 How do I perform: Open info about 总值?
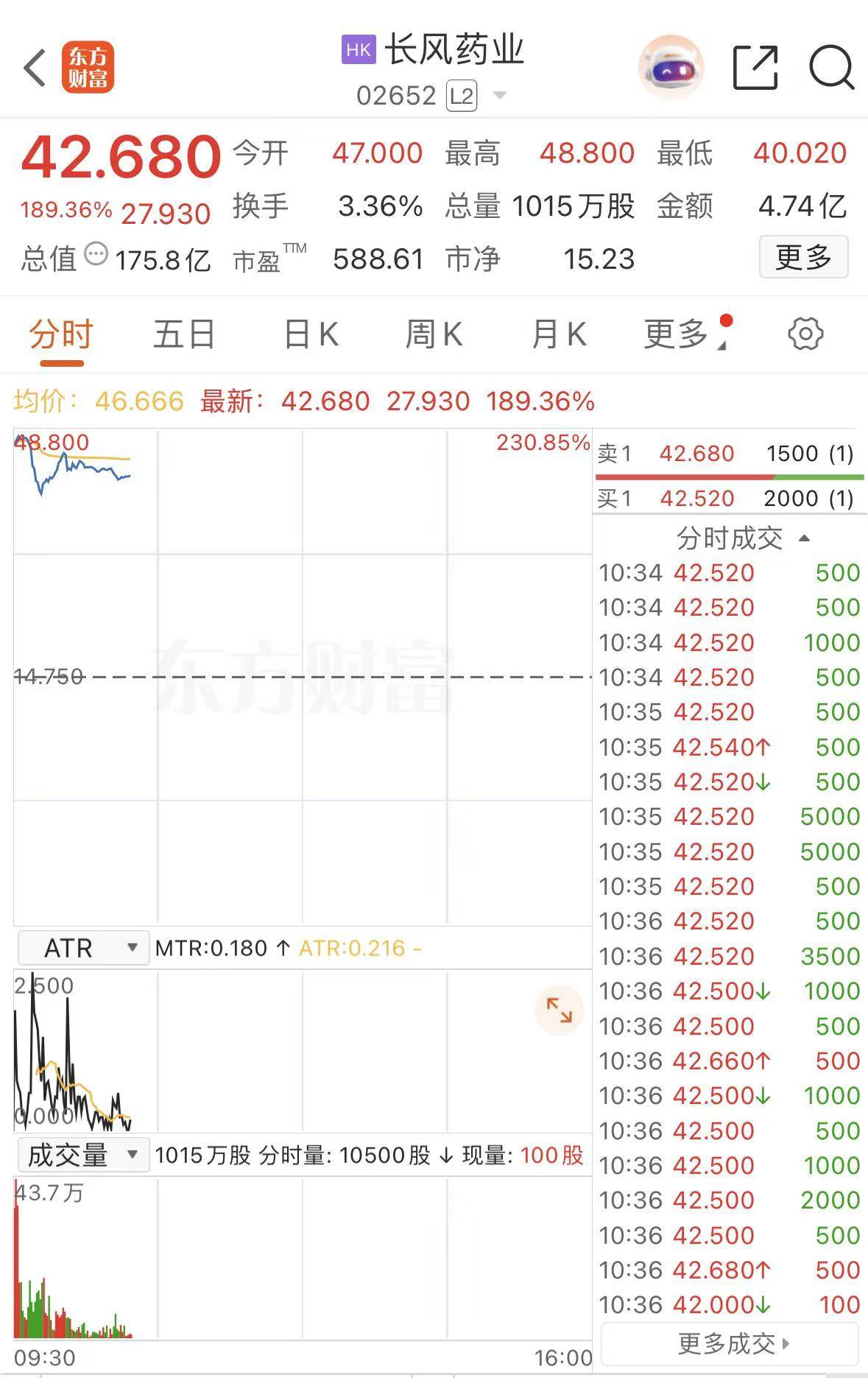coord(96,255)
